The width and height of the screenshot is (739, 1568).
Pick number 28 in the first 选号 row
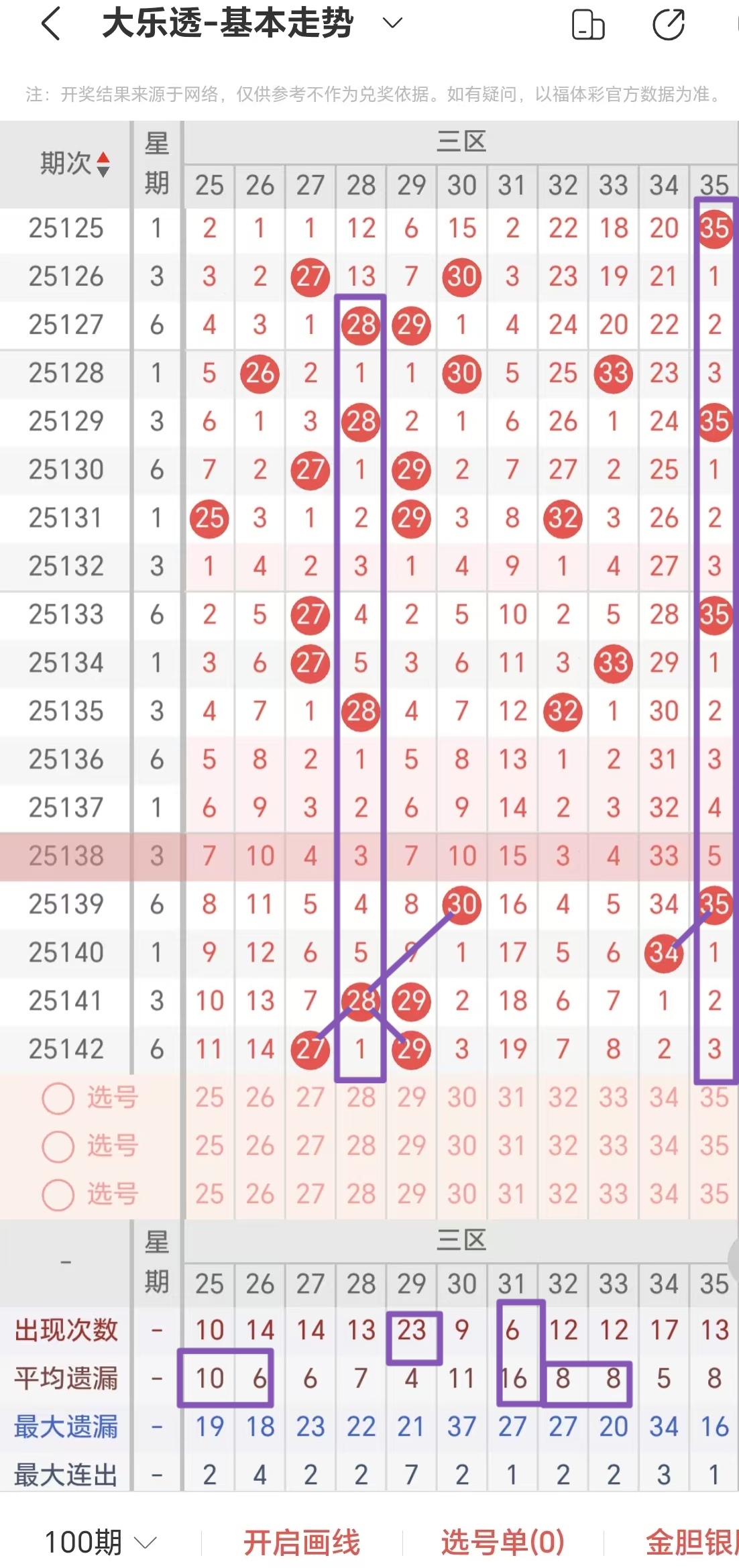point(361,1098)
